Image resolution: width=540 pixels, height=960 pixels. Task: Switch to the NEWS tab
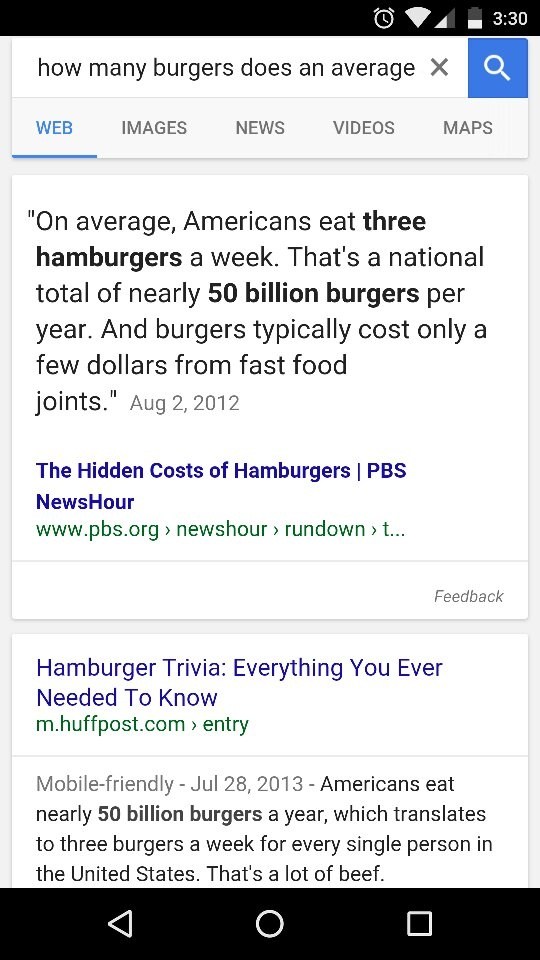260,127
